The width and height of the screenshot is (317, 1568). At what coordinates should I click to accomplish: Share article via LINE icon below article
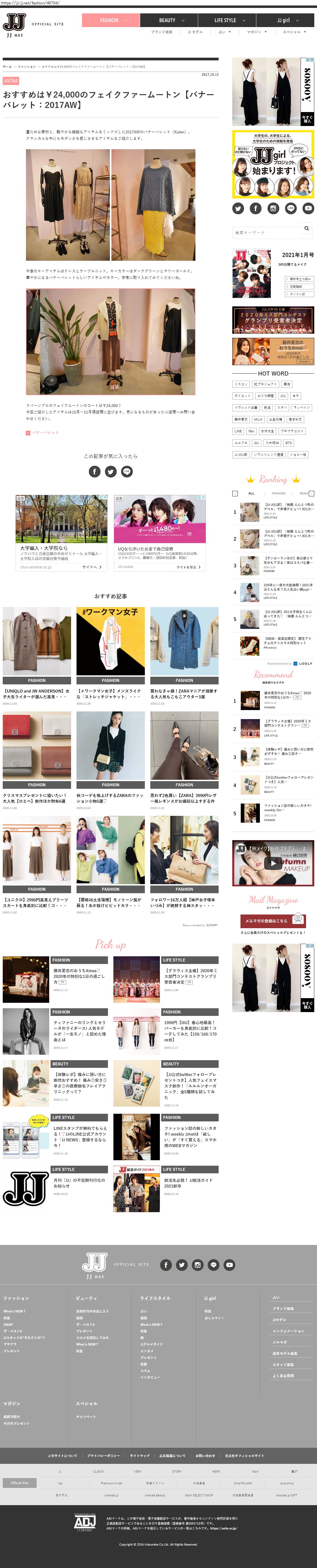(x=127, y=472)
